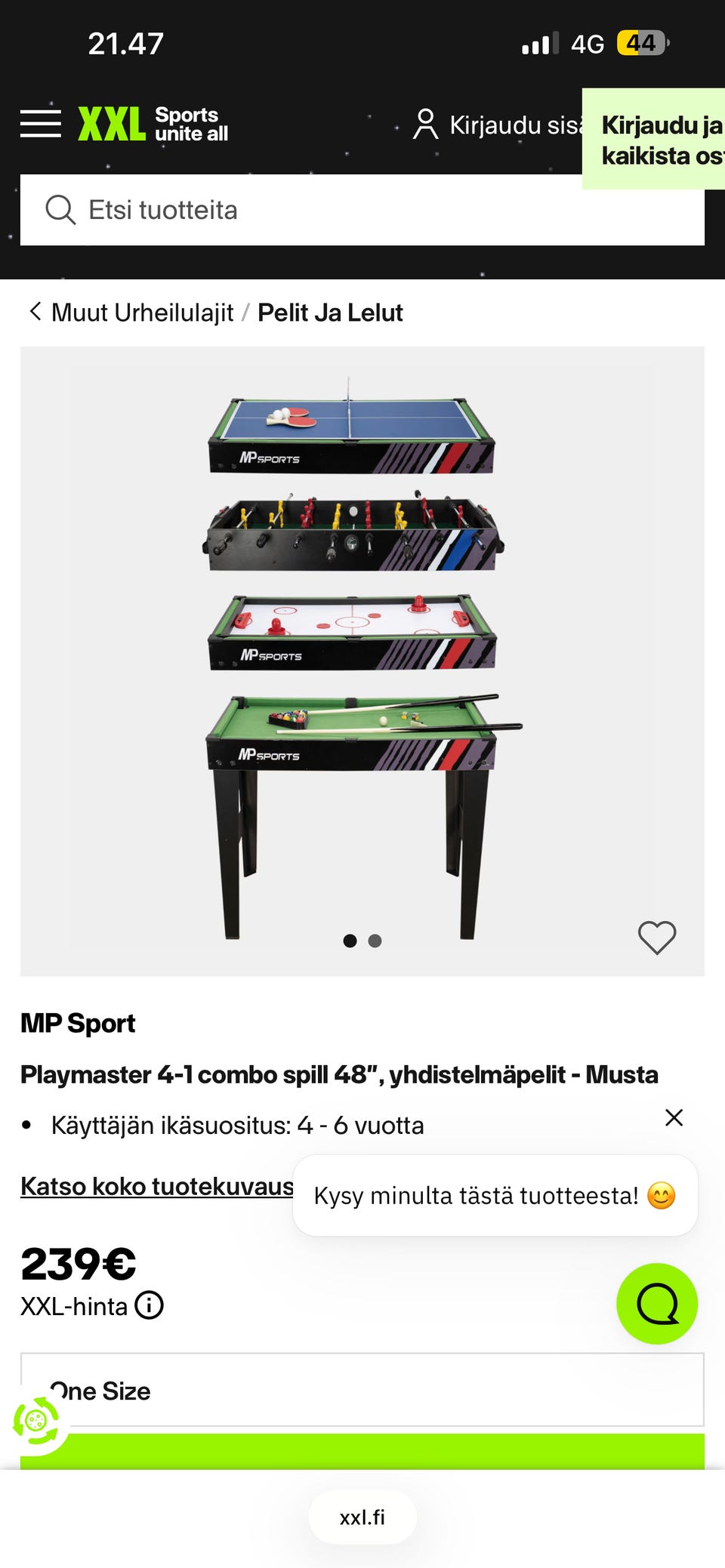Viewport: 725px width, 1568px height.
Task: Go to the XXL home logo
Action: 153,124
